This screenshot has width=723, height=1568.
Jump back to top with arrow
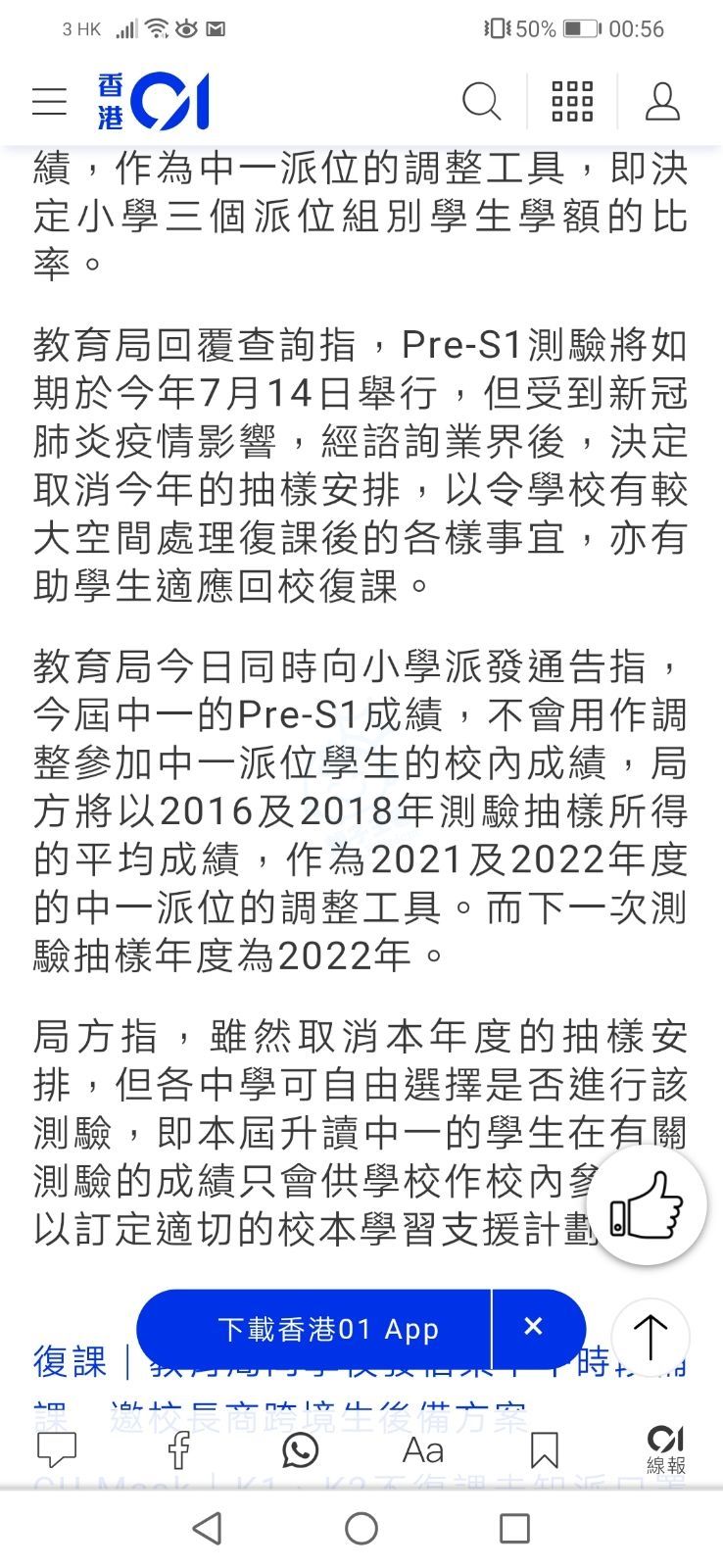coord(651,1337)
